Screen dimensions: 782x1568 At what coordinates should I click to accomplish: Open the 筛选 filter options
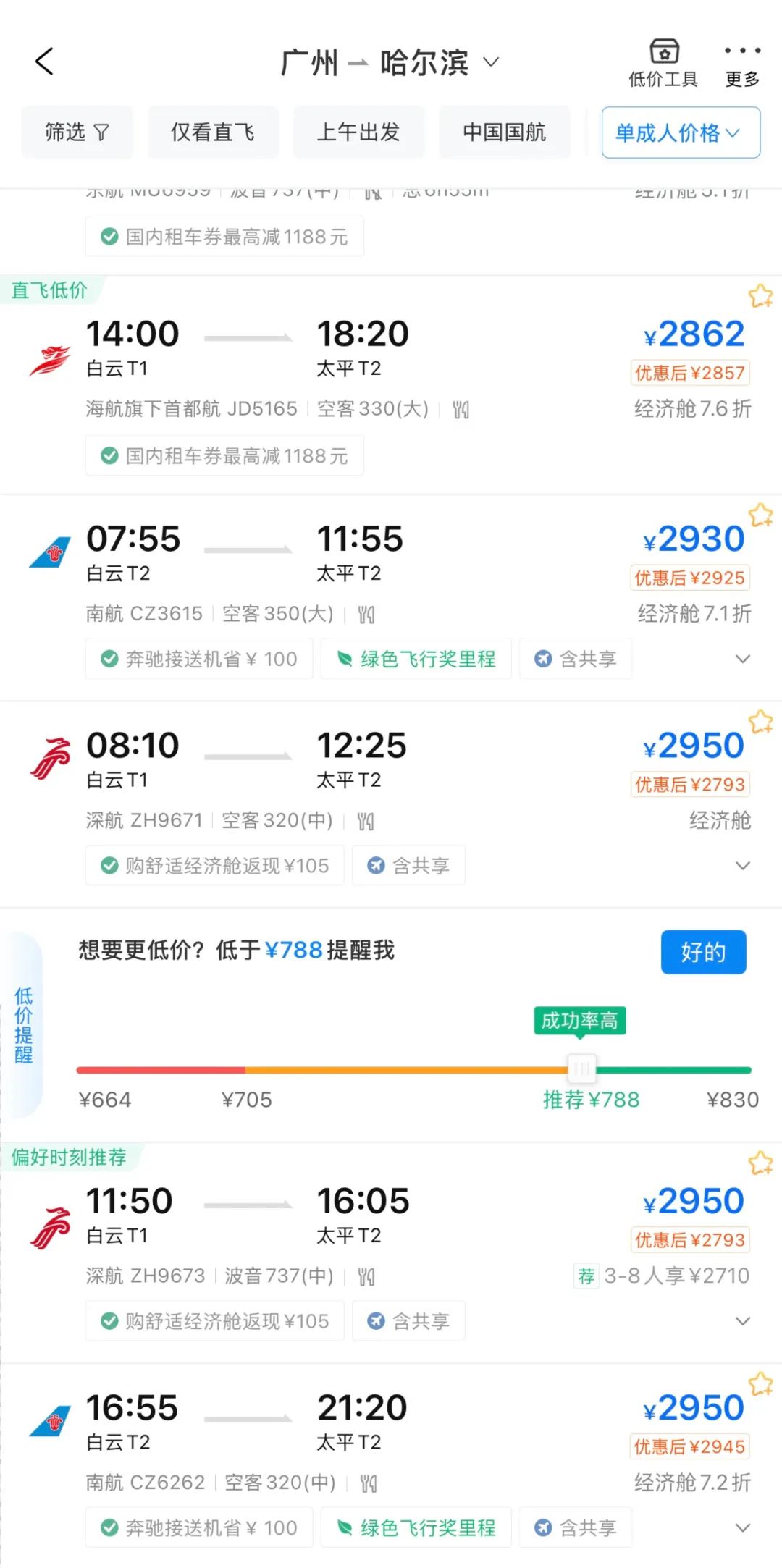tap(77, 132)
